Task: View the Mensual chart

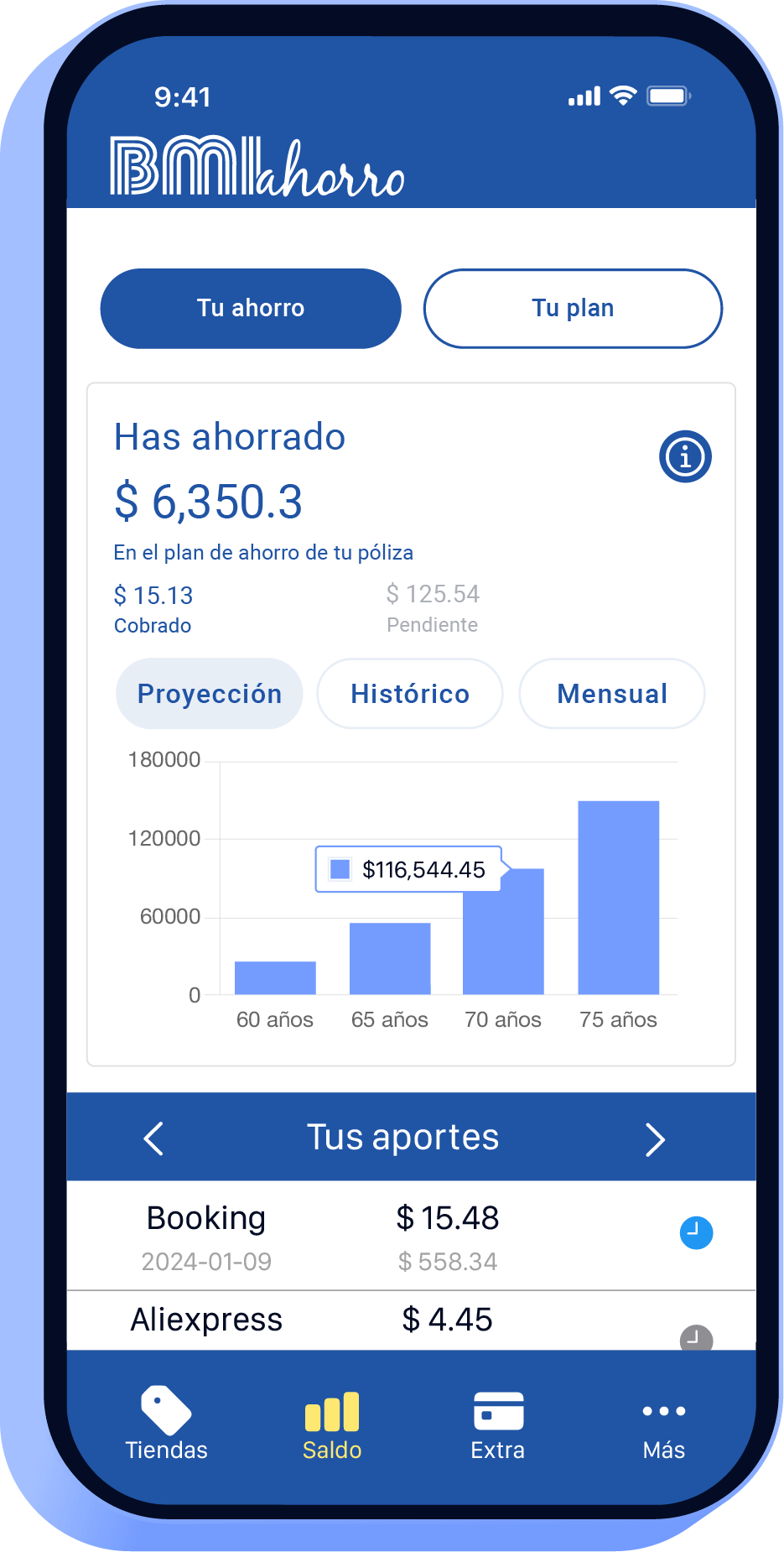Action: (612, 694)
